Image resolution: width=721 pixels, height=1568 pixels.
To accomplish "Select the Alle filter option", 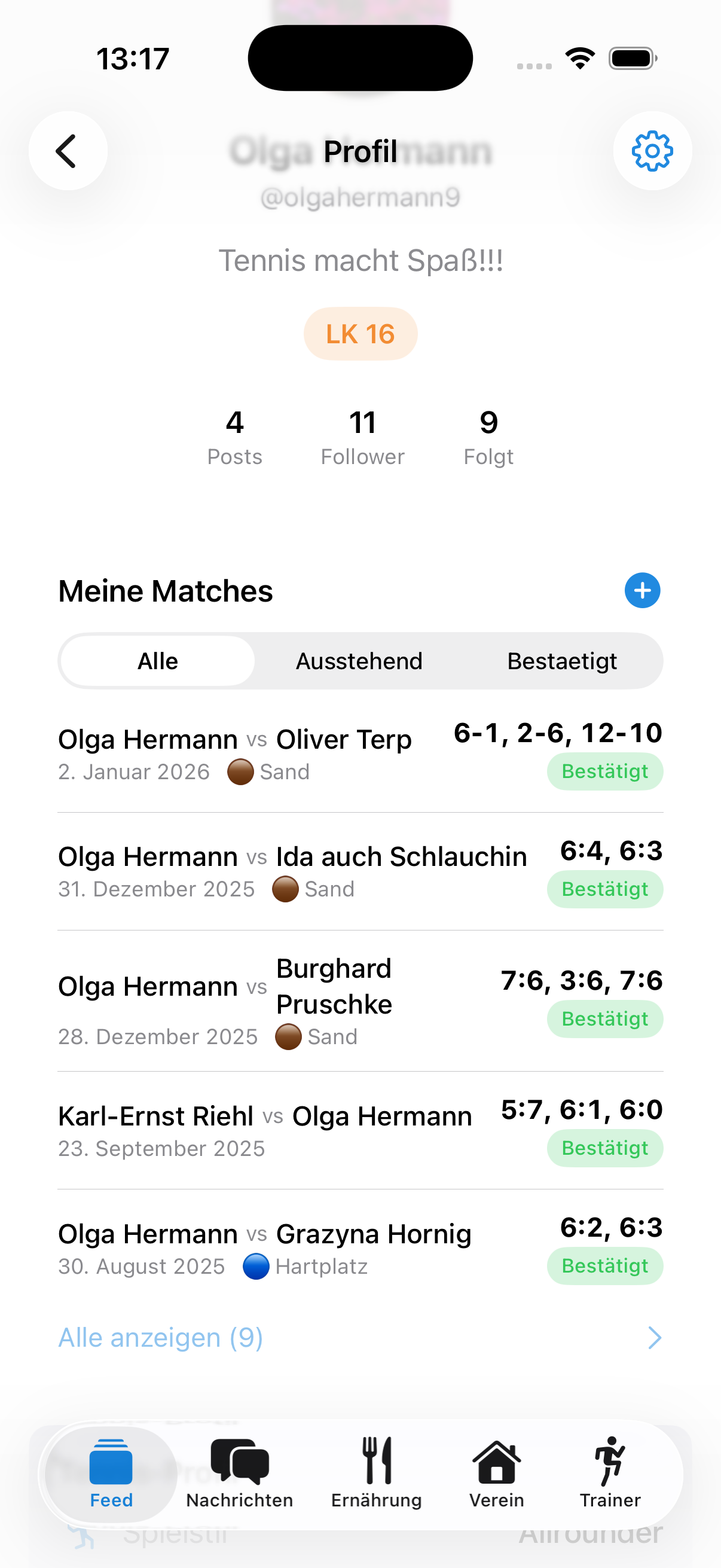I will click(x=157, y=661).
